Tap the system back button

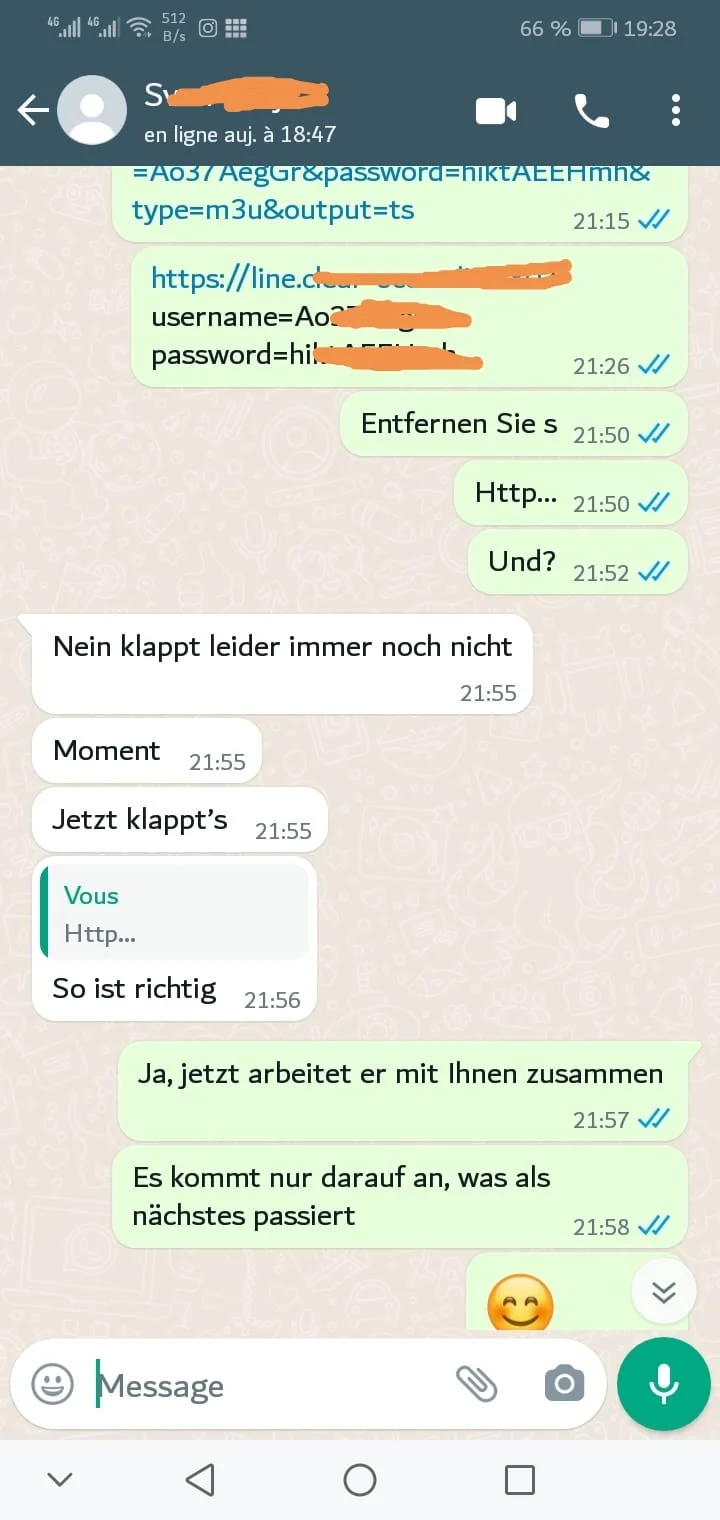pos(200,1479)
